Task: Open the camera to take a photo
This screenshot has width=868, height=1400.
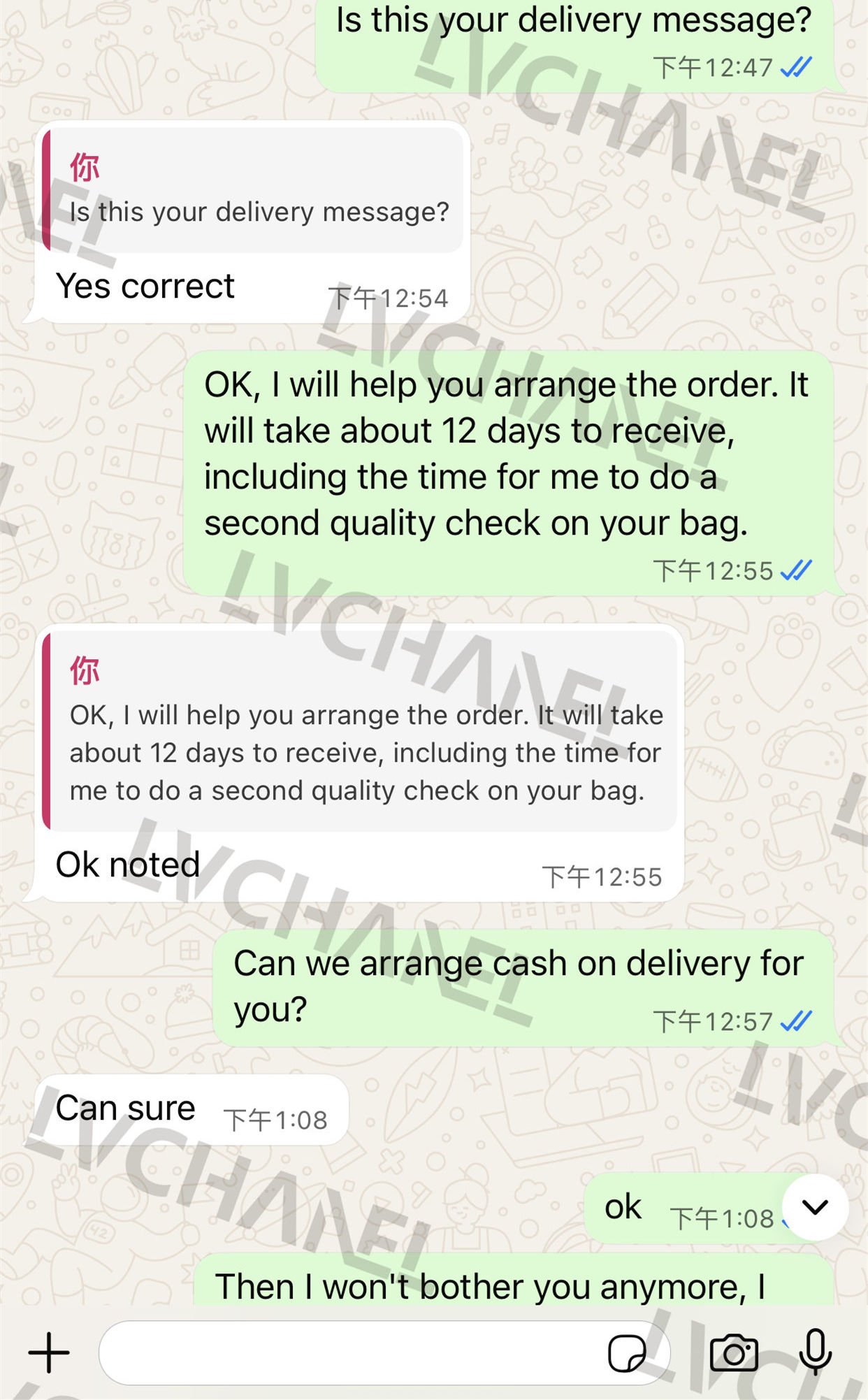Action: pyautogui.click(x=734, y=1353)
